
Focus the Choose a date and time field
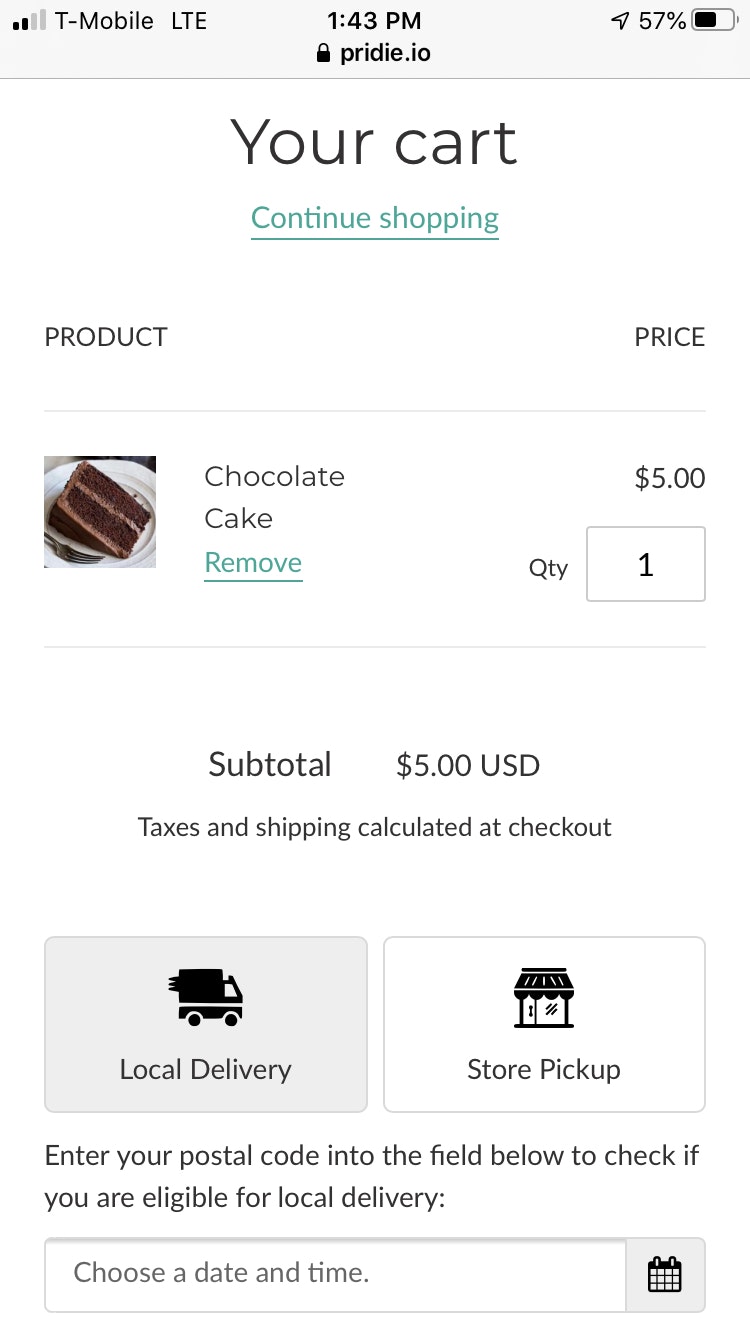(335, 1274)
